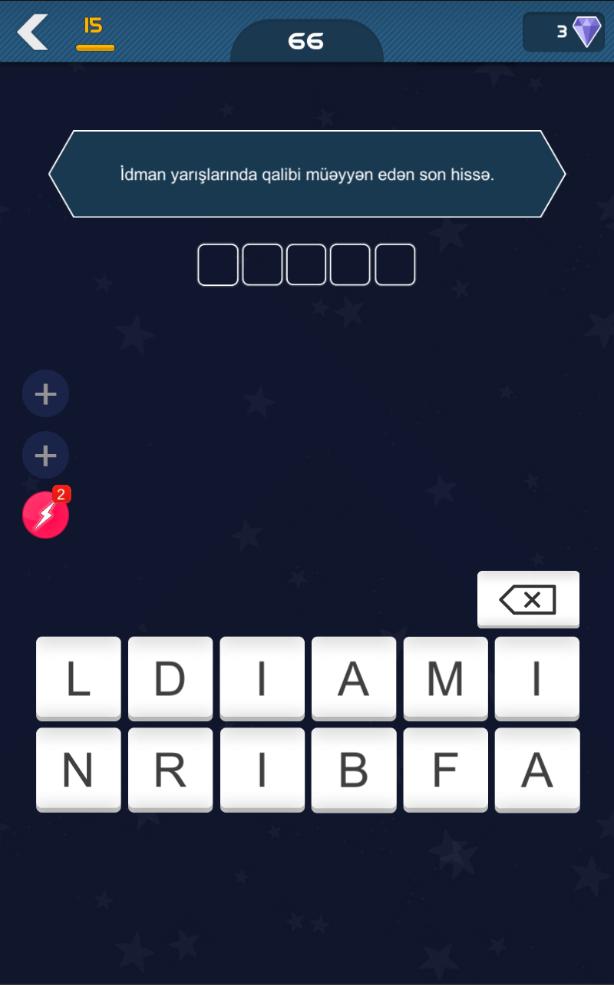Viewport: 614px width, 985px height.
Task: Select the letter L tile
Action: pyautogui.click(x=78, y=678)
